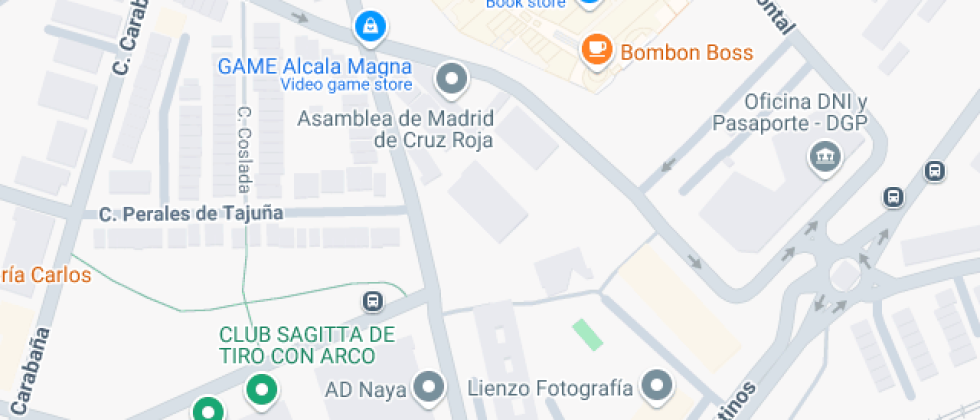Select the bus stop above Club Sagitta
Viewport: 980px width, 420px height.
click(373, 302)
